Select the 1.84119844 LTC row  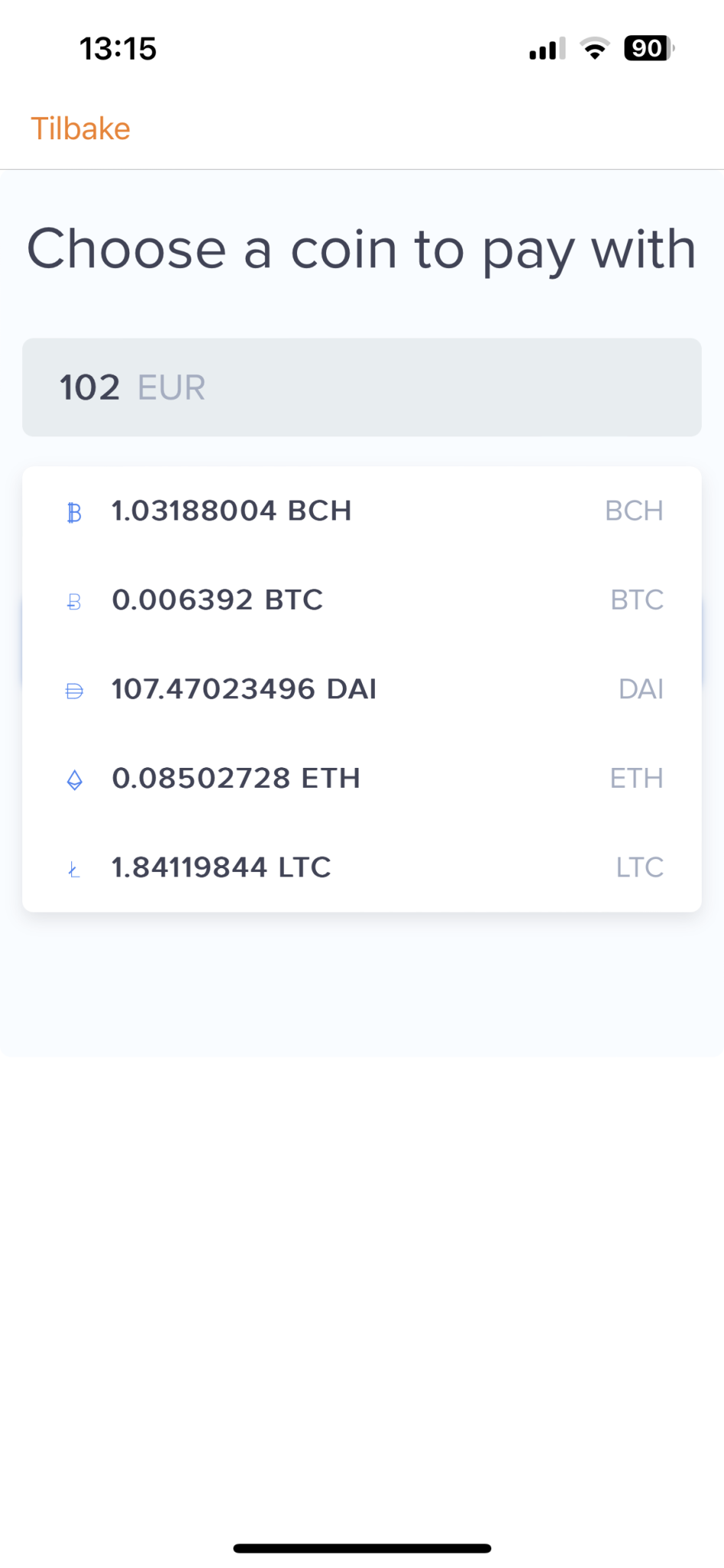click(361, 867)
